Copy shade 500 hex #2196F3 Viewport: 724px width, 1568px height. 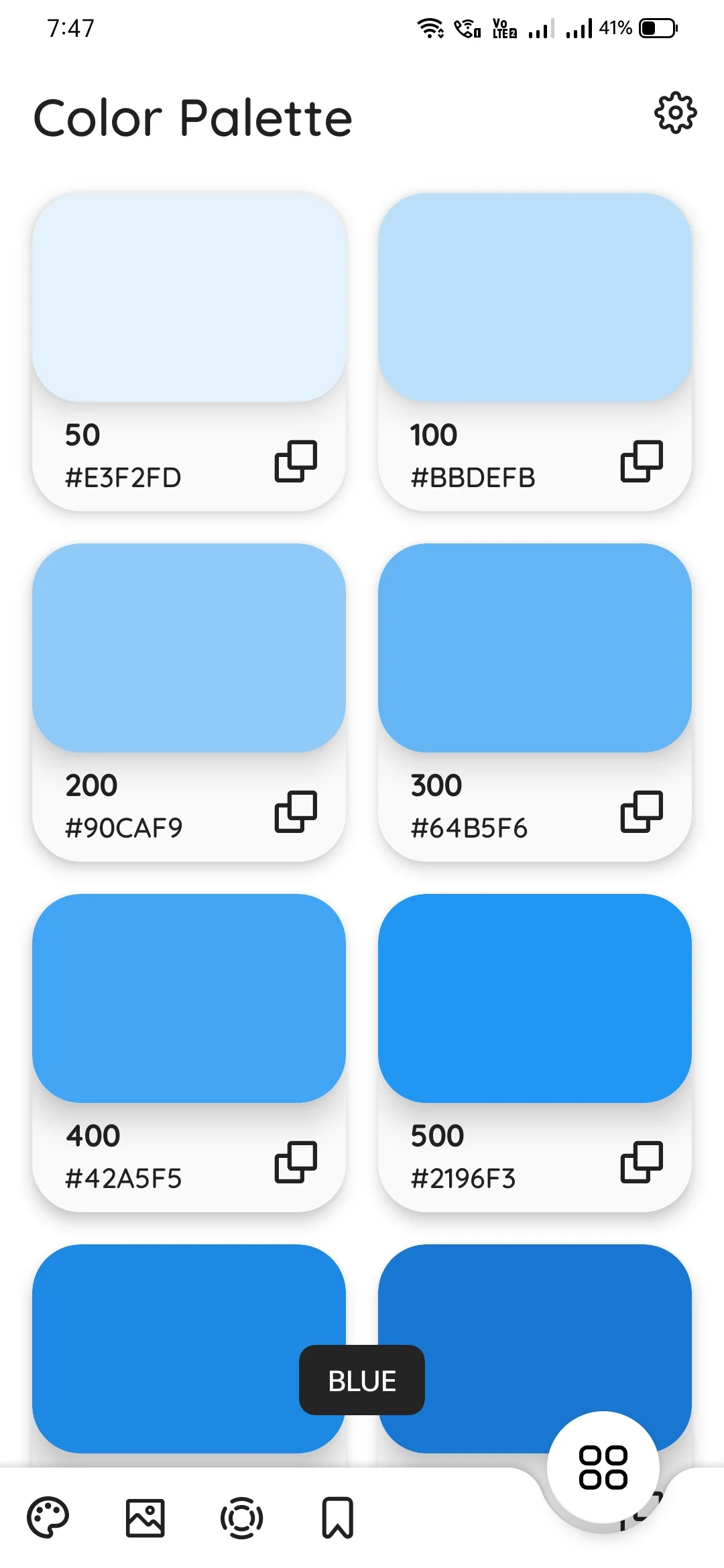coord(642,1162)
